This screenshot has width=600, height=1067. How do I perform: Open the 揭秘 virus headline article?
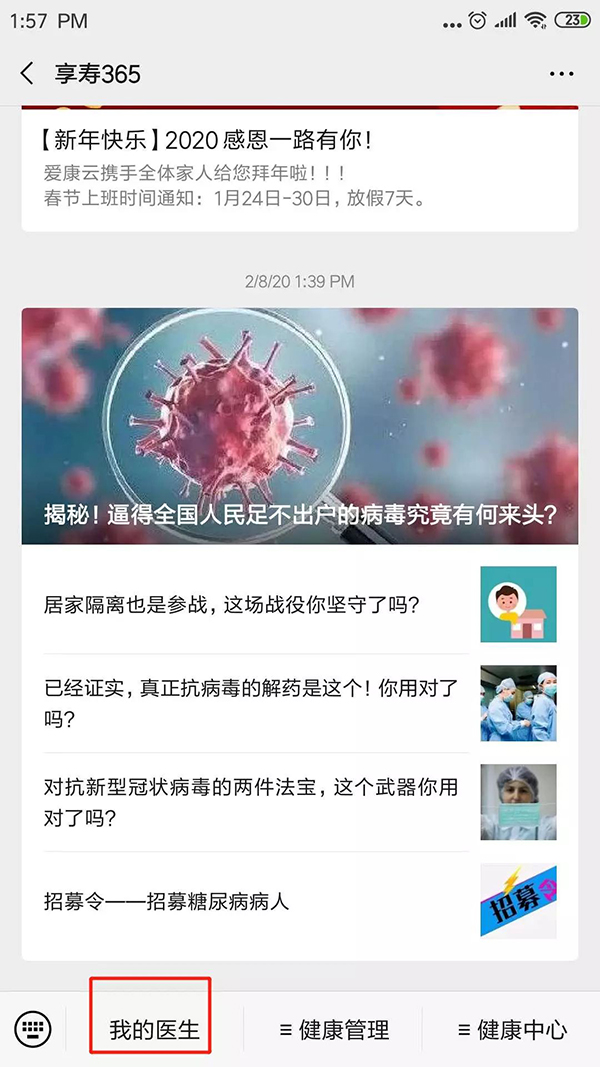300,426
